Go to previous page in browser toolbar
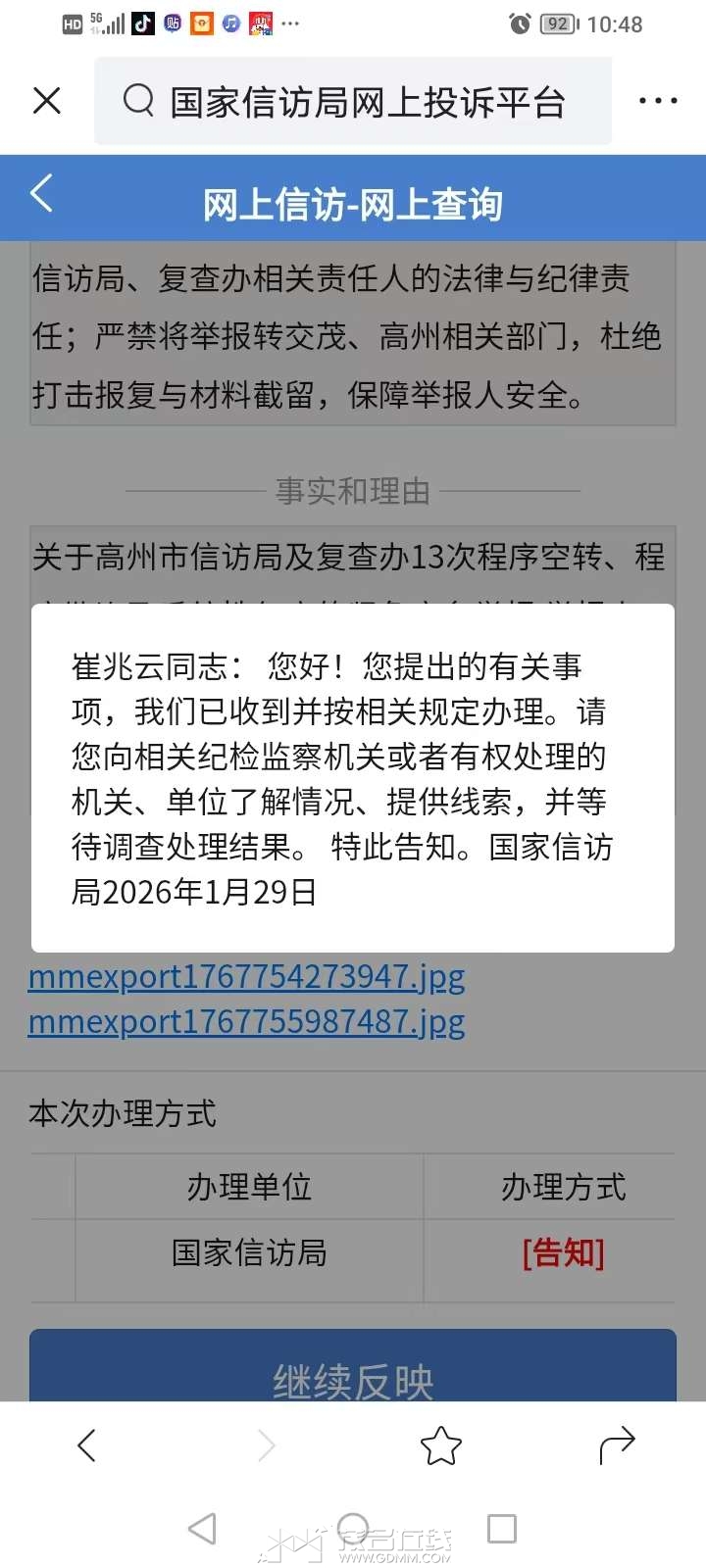 click(87, 1445)
